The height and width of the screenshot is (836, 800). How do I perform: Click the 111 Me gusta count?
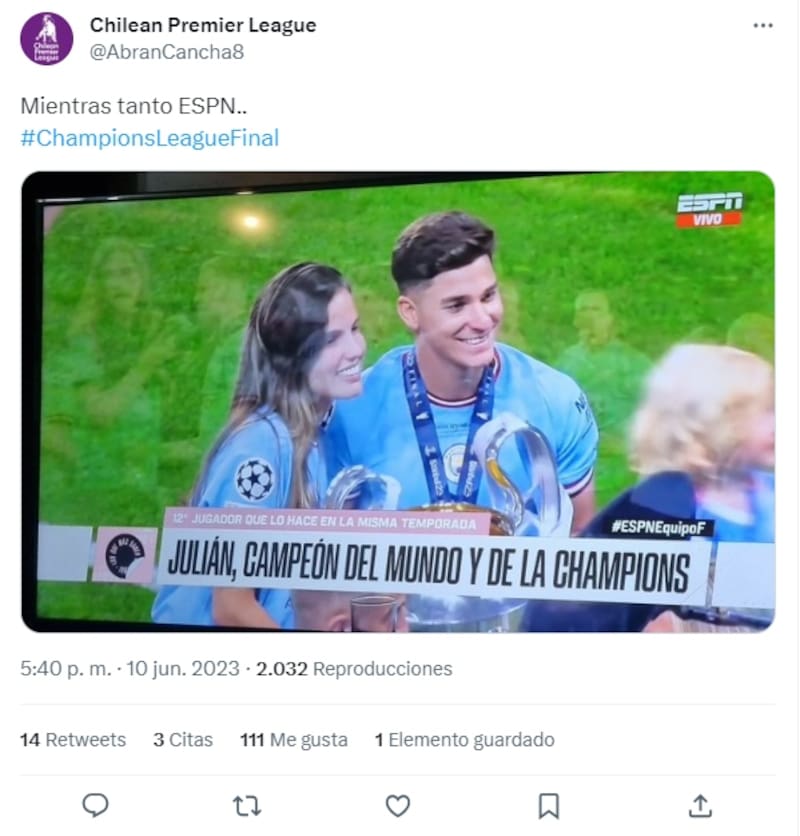pyautogui.click(x=295, y=741)
